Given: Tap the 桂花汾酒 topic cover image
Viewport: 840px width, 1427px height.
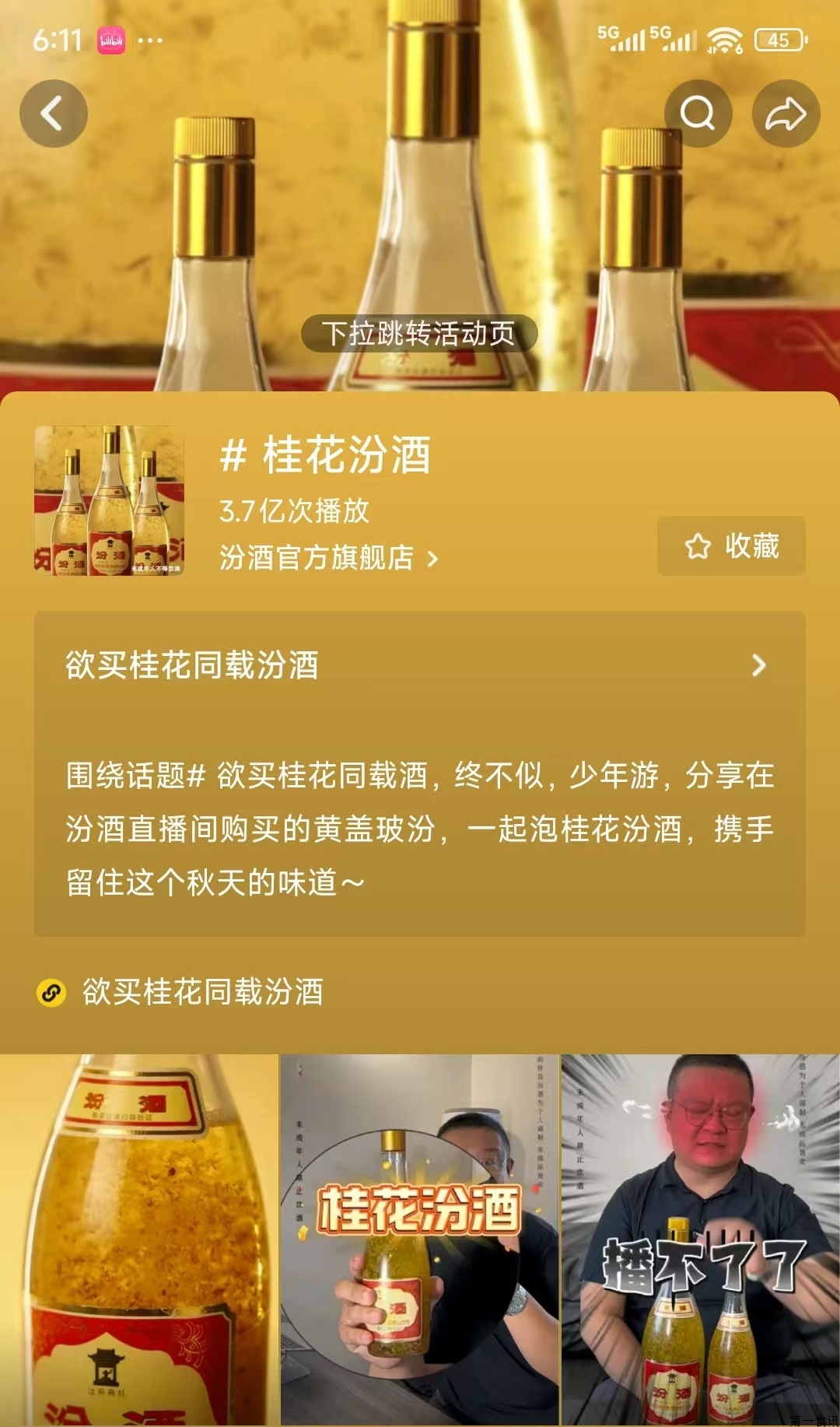Looking at the screenshot, I should 109,500.
